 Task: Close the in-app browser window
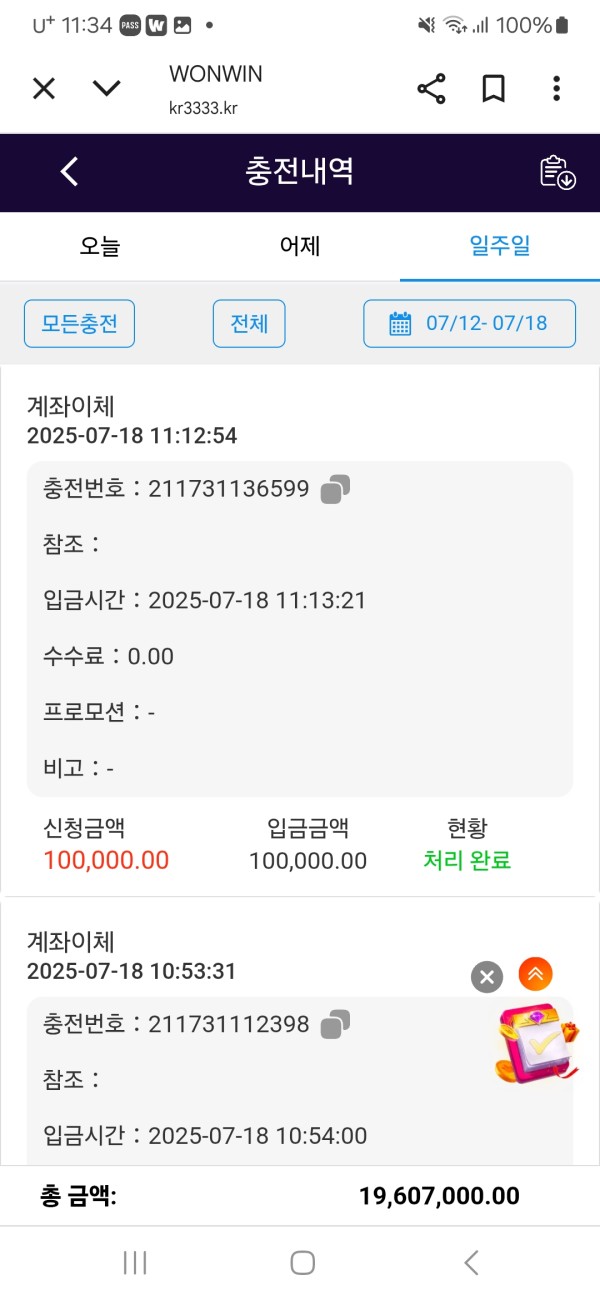tap(44, 89)
